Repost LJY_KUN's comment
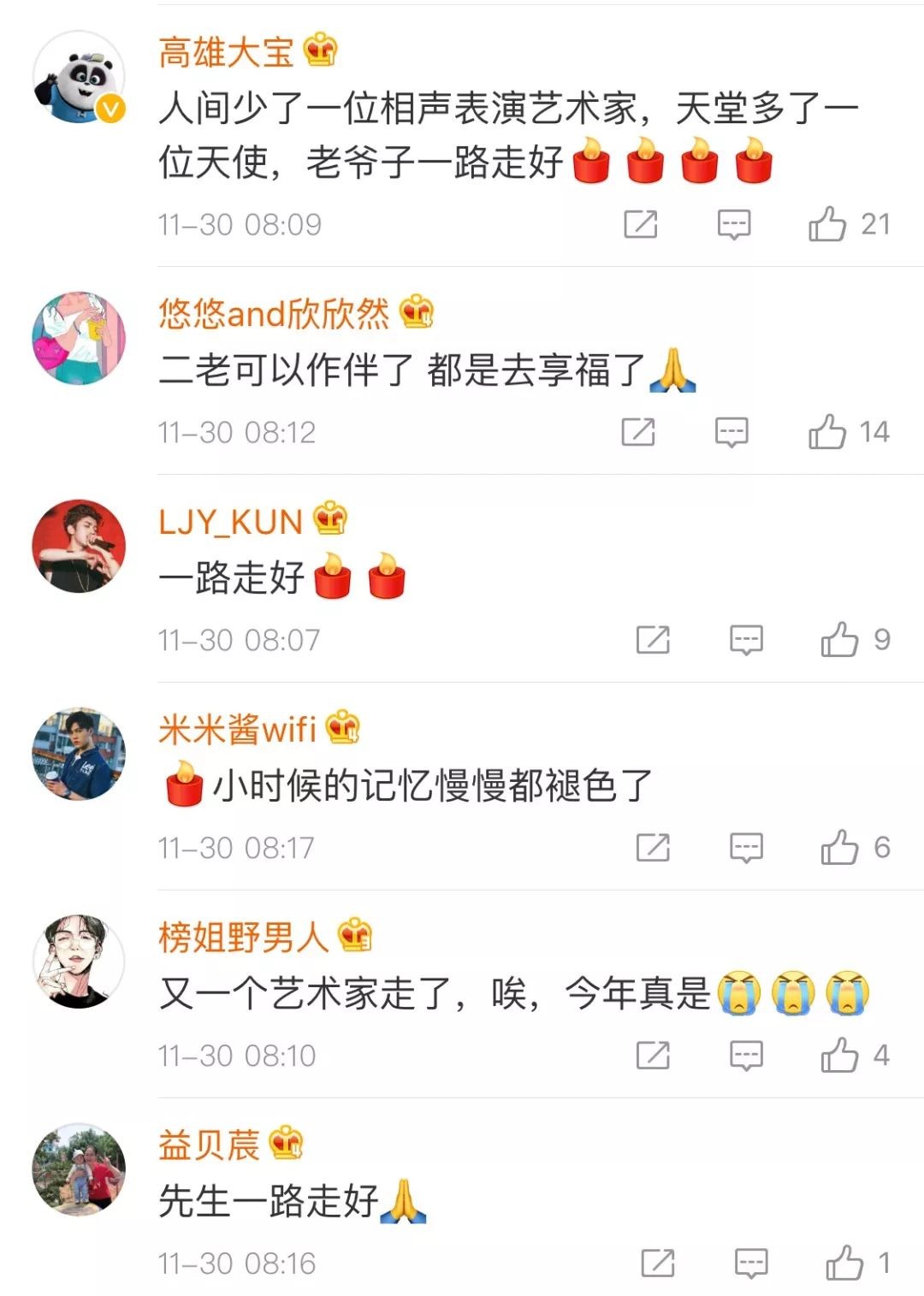Screen dimensions: 924x1296 coord(653,640)
